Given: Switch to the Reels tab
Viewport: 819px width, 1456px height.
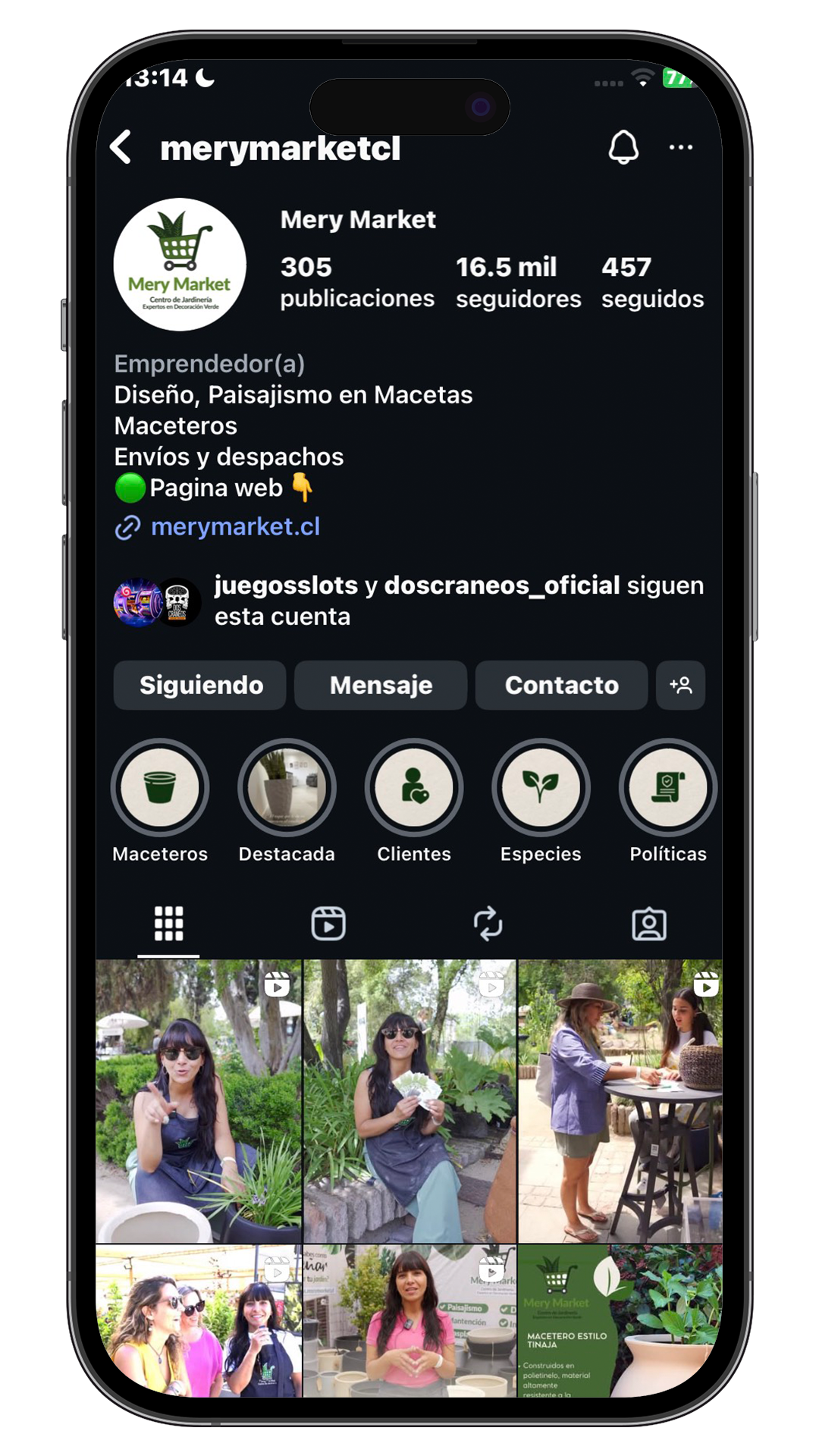Looking at the screenshot, I should pos(328,924).
